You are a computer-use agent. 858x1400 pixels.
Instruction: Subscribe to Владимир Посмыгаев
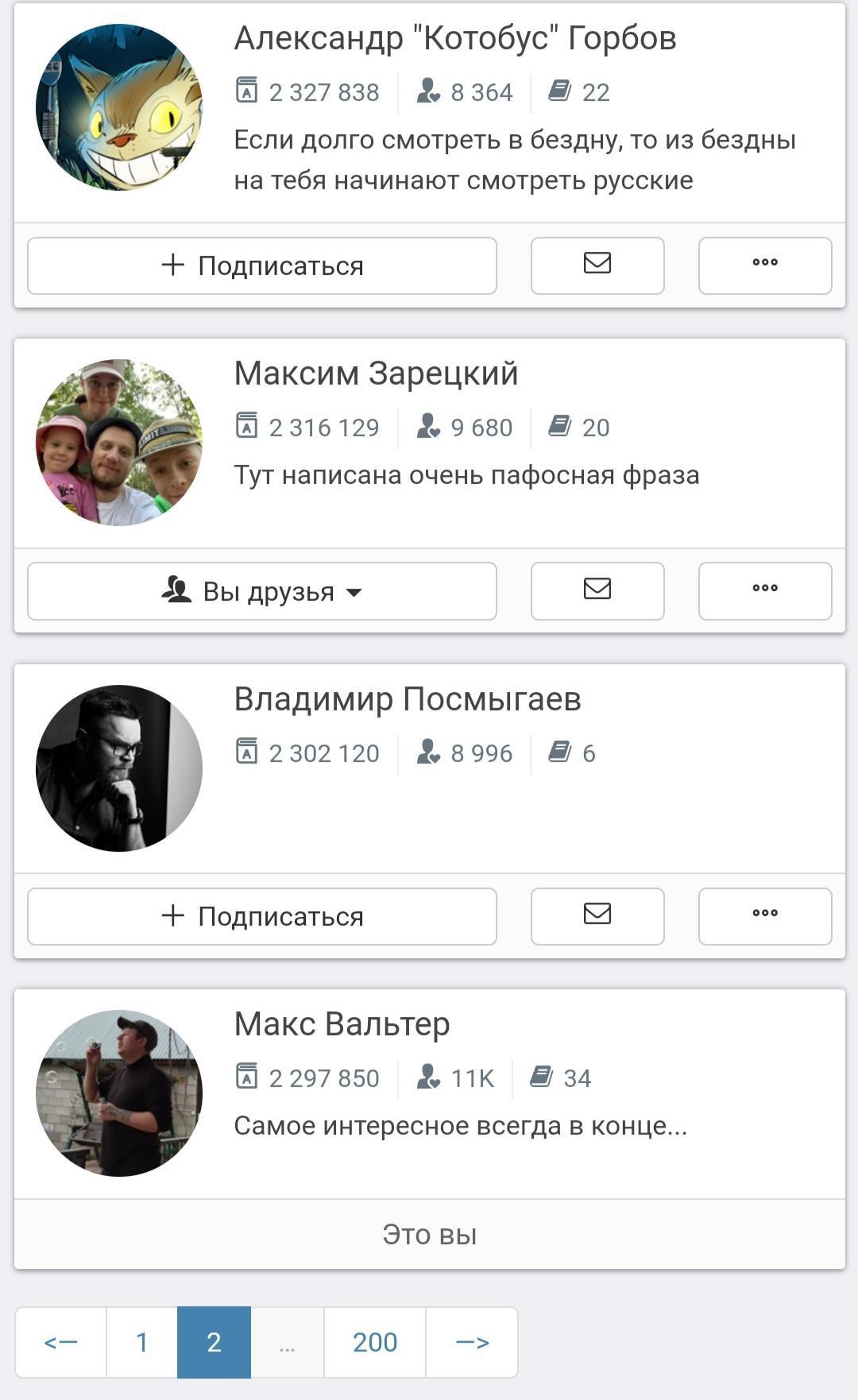261,916
